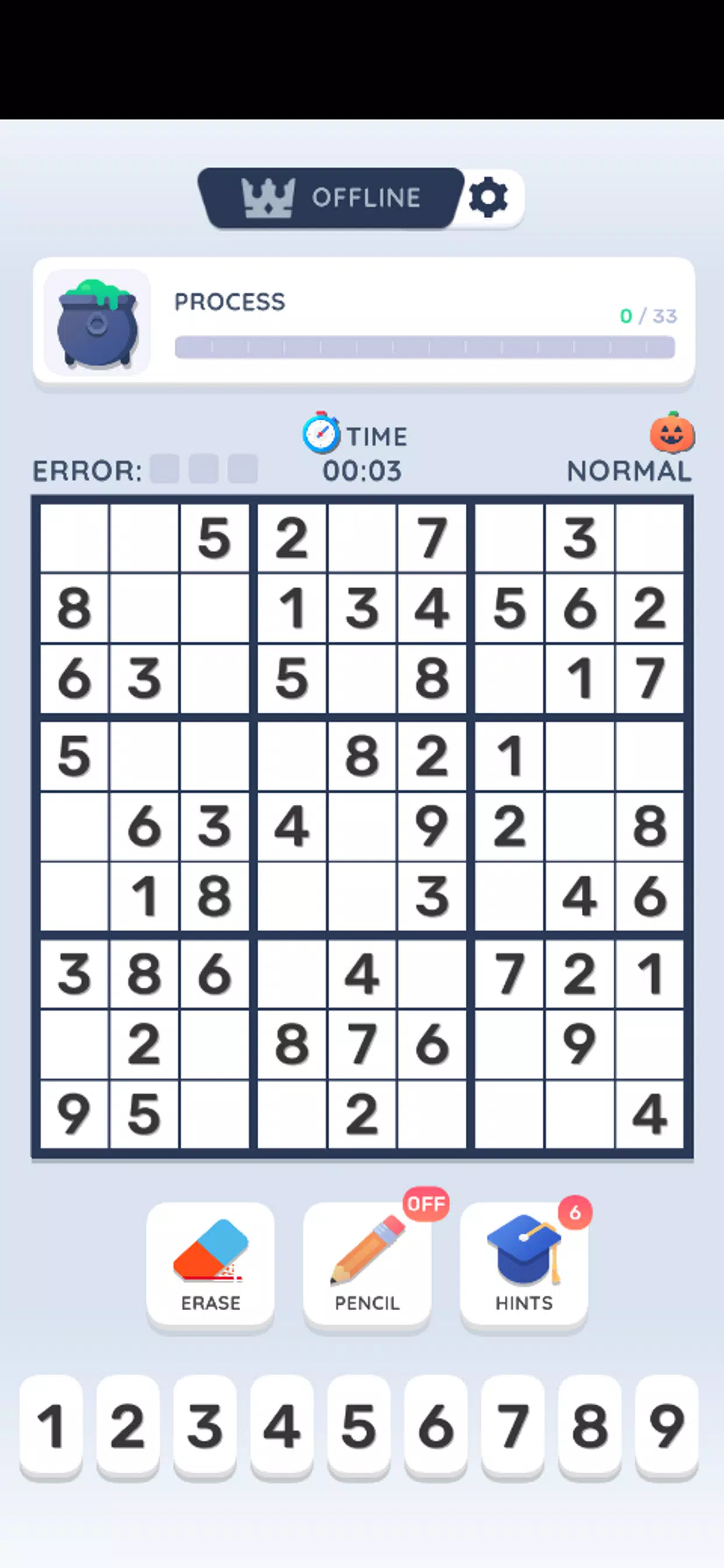Open the cauldron Process card

click(x=364, y=321)
